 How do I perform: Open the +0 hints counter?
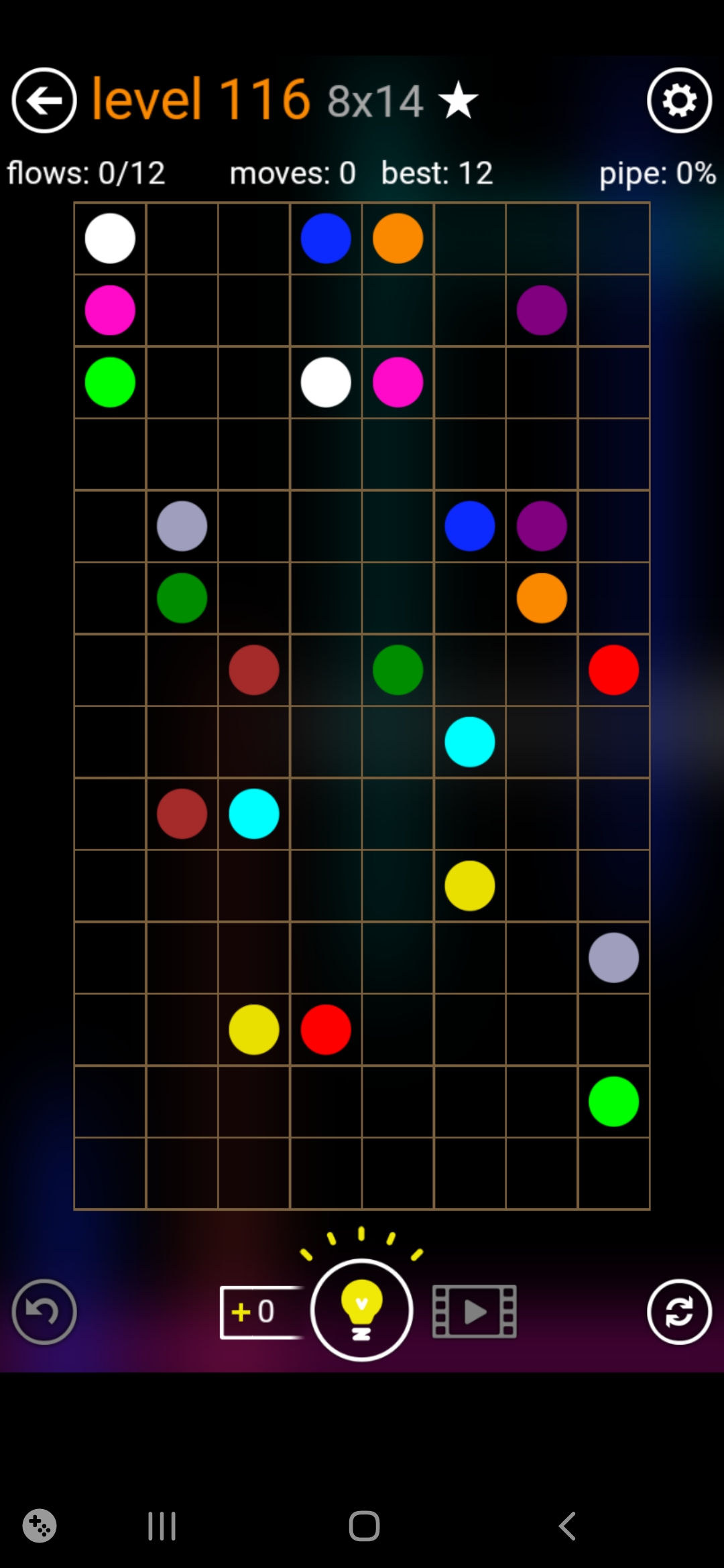pyautogui.click(x=261, y=1311)
